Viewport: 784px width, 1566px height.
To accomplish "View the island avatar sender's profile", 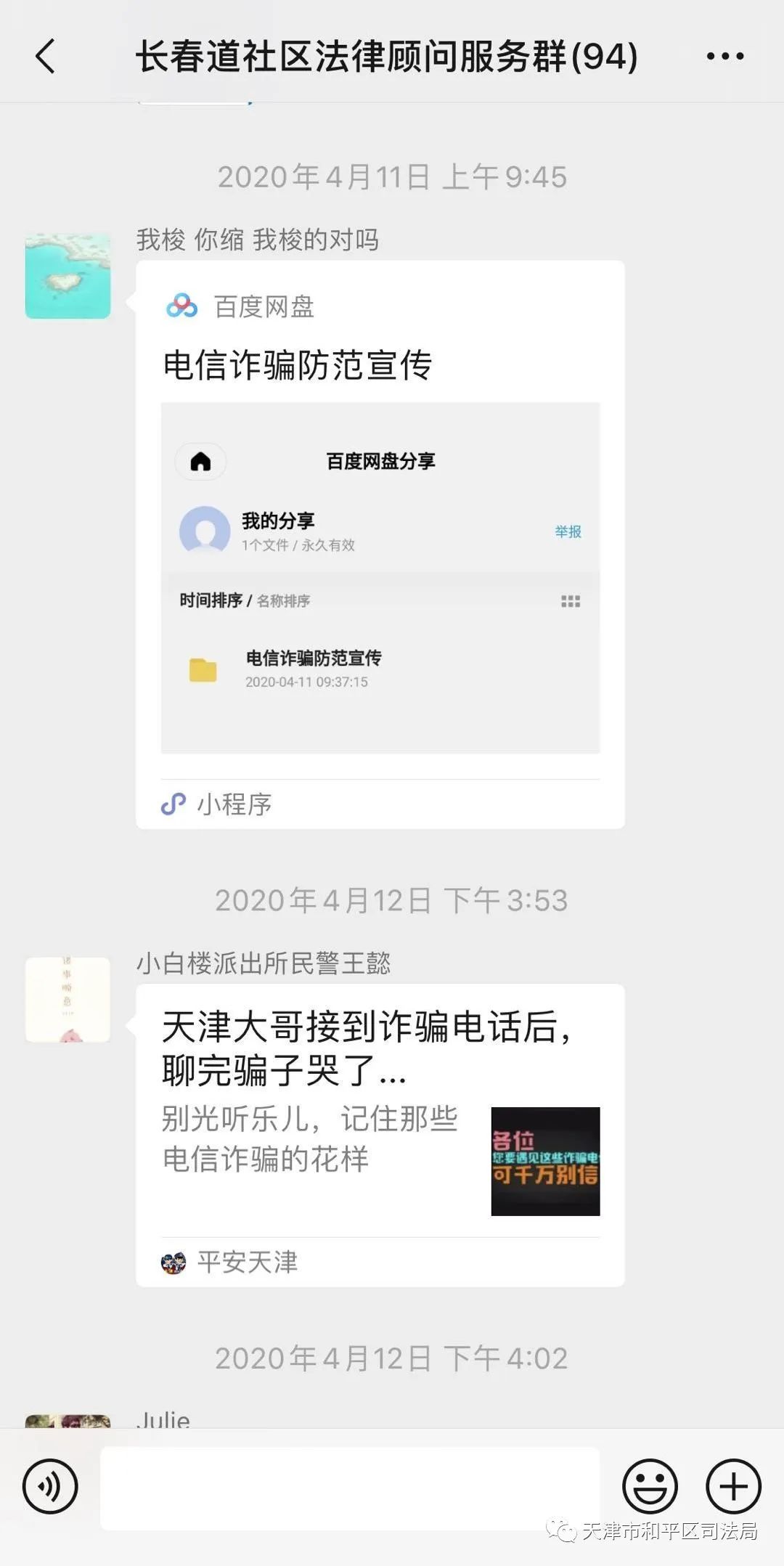I will pyautogui.click(x=68, y=276).
